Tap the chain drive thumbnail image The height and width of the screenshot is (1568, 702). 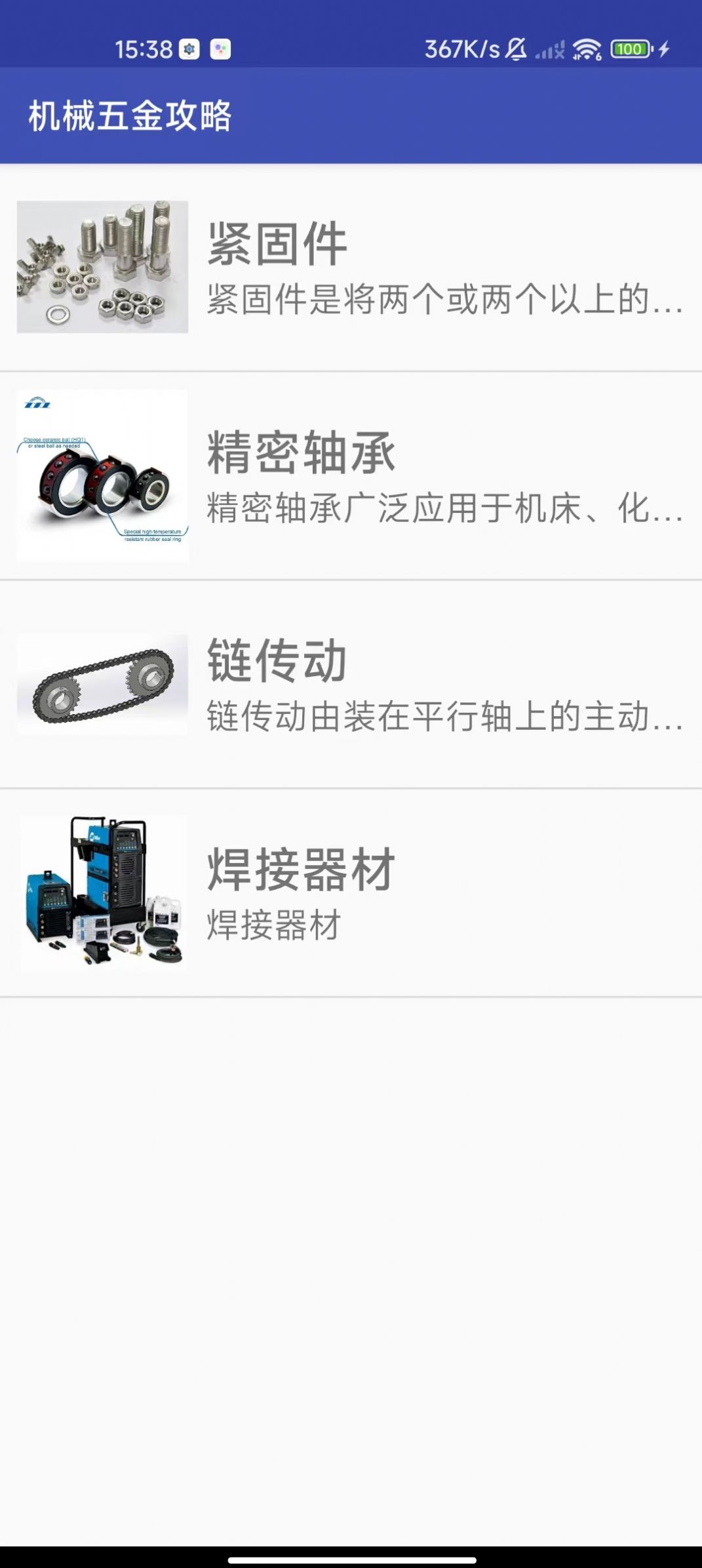(102, 684)
